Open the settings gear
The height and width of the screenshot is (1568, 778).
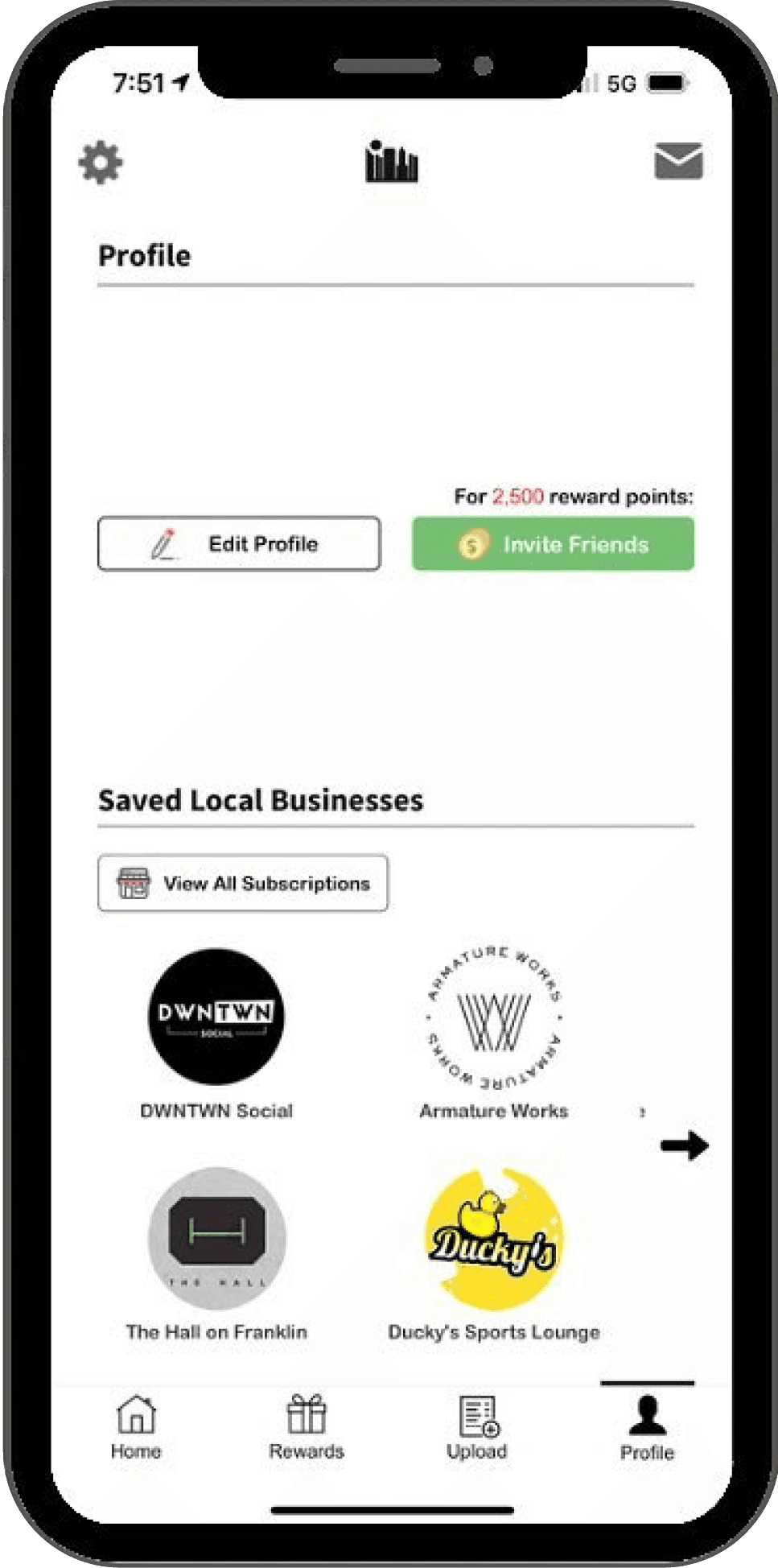pos(101,163)
